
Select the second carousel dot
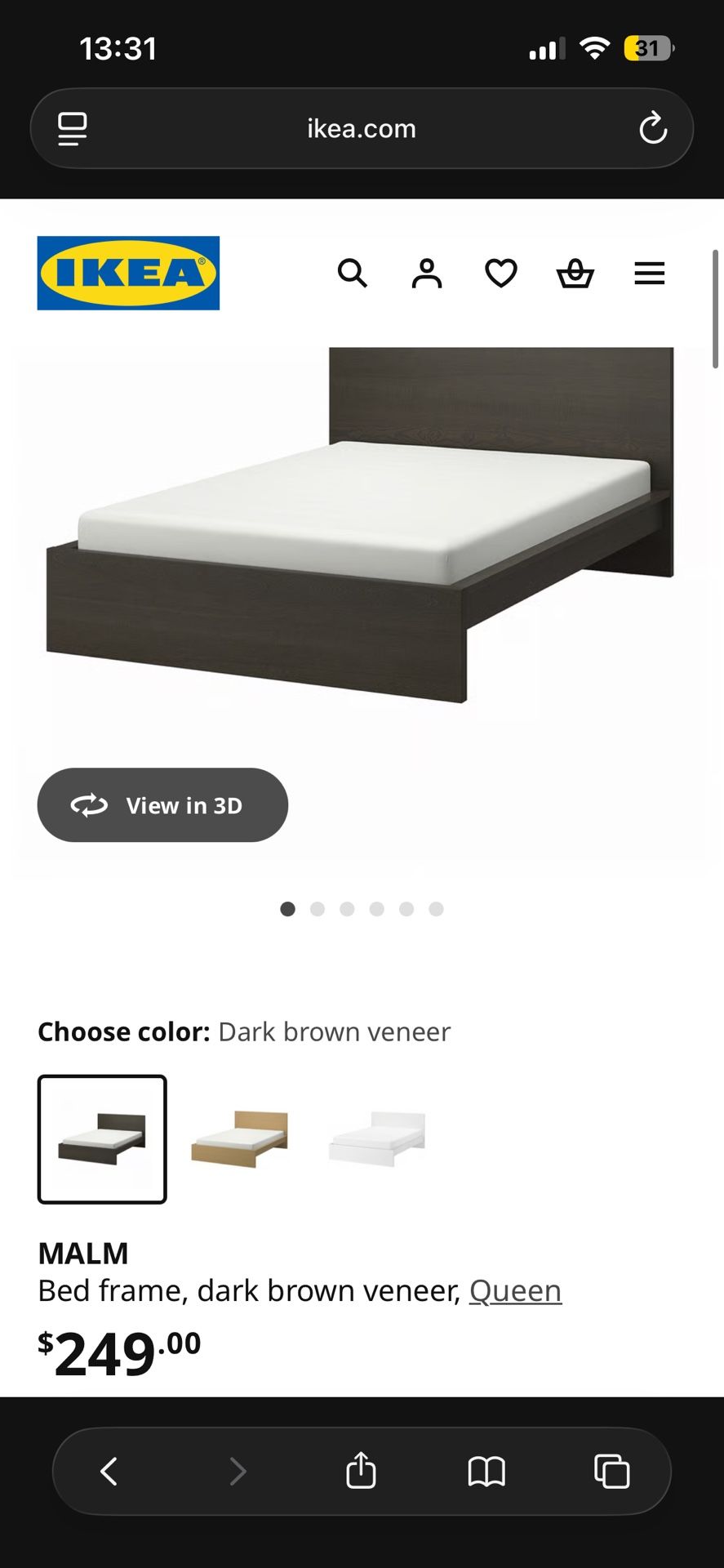[318, 908]
